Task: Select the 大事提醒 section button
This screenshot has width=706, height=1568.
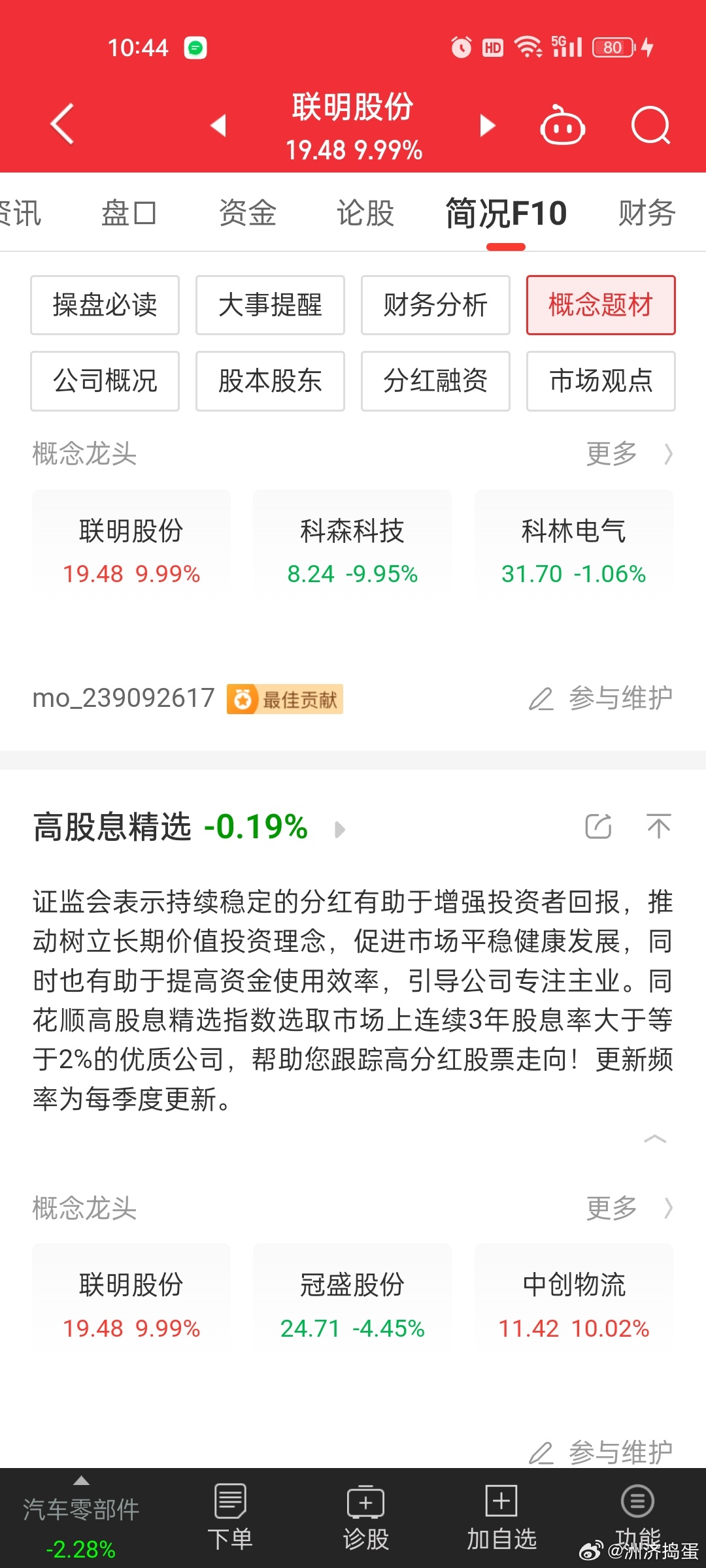Action: (270, 305)
